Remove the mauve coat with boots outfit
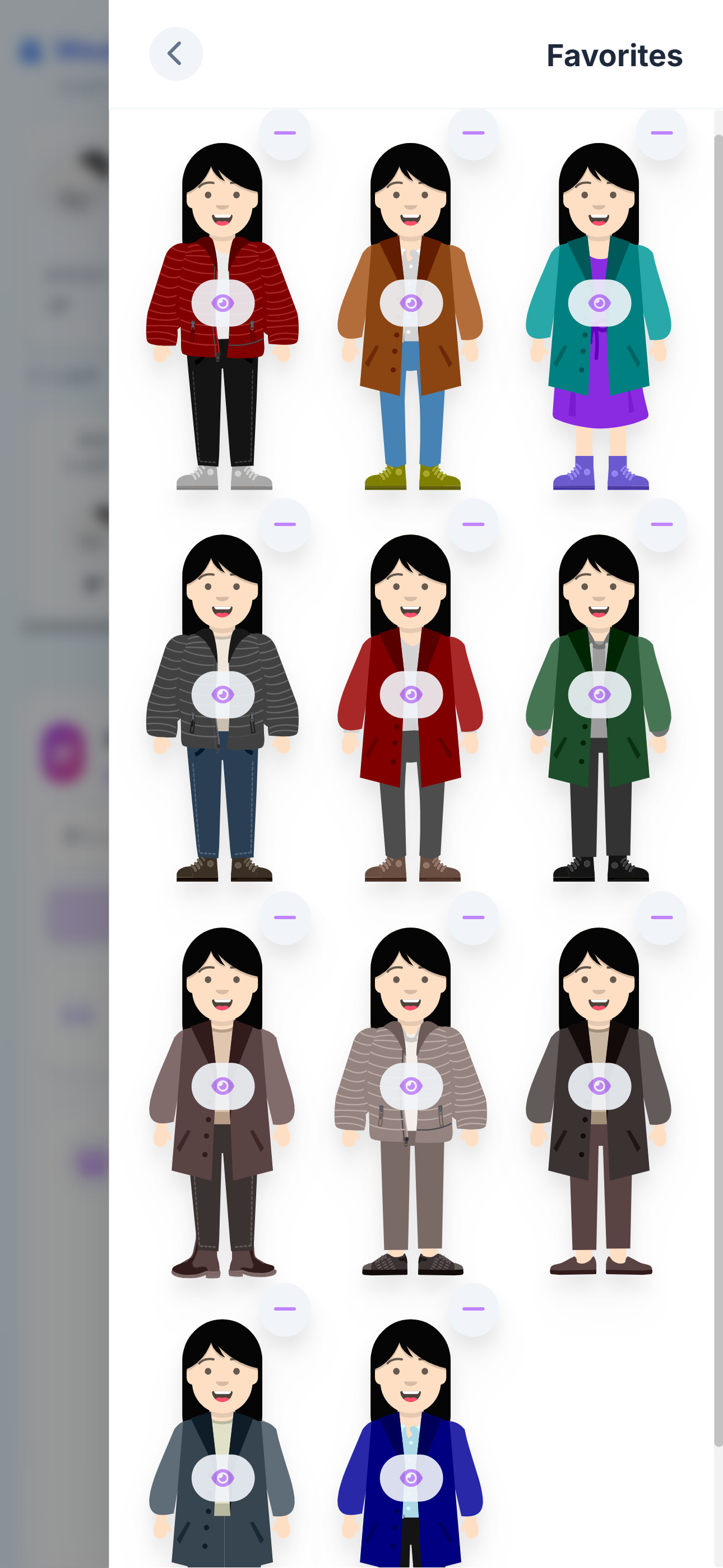This screenshot has width=723, height=1568. click(x=284, y=917)
